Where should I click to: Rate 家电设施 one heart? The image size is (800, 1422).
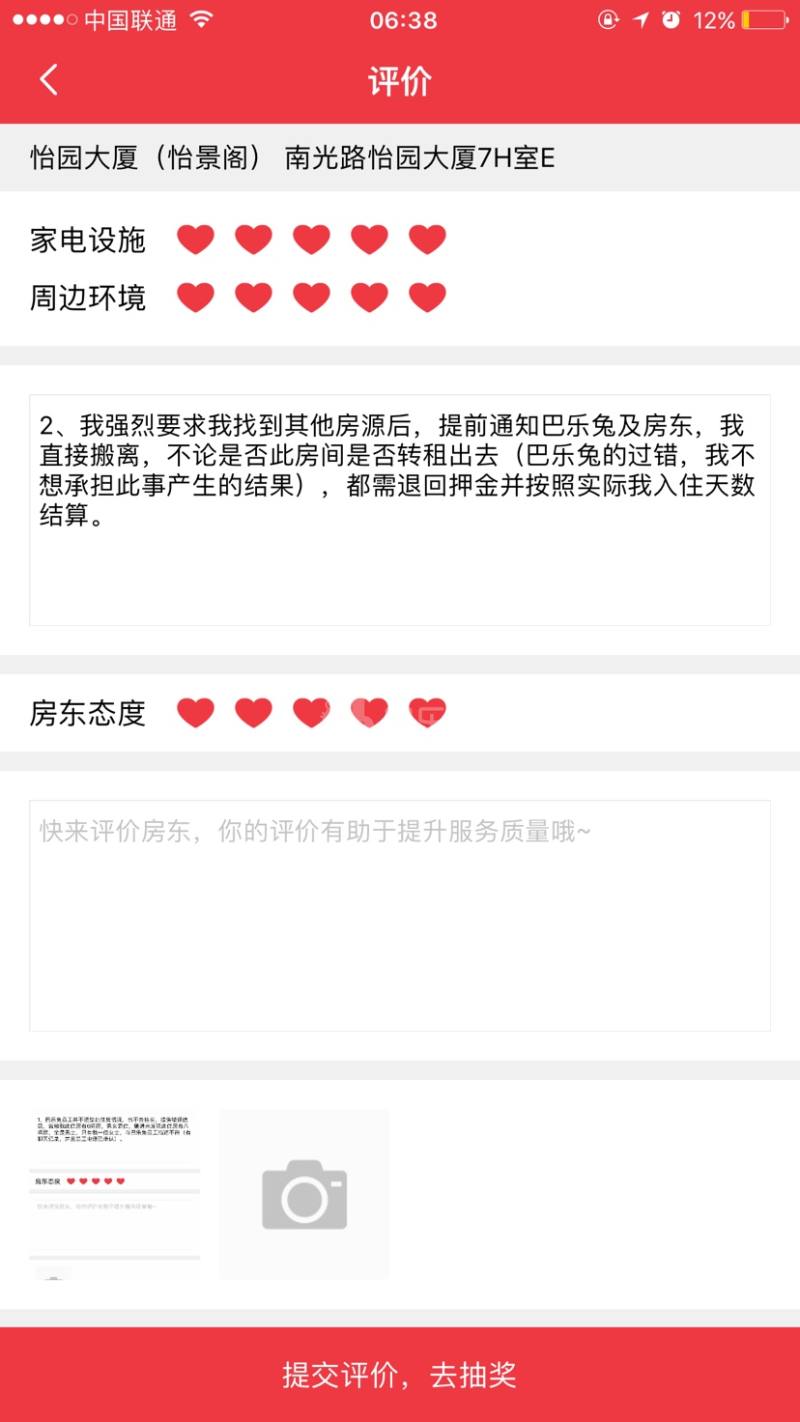195,240
